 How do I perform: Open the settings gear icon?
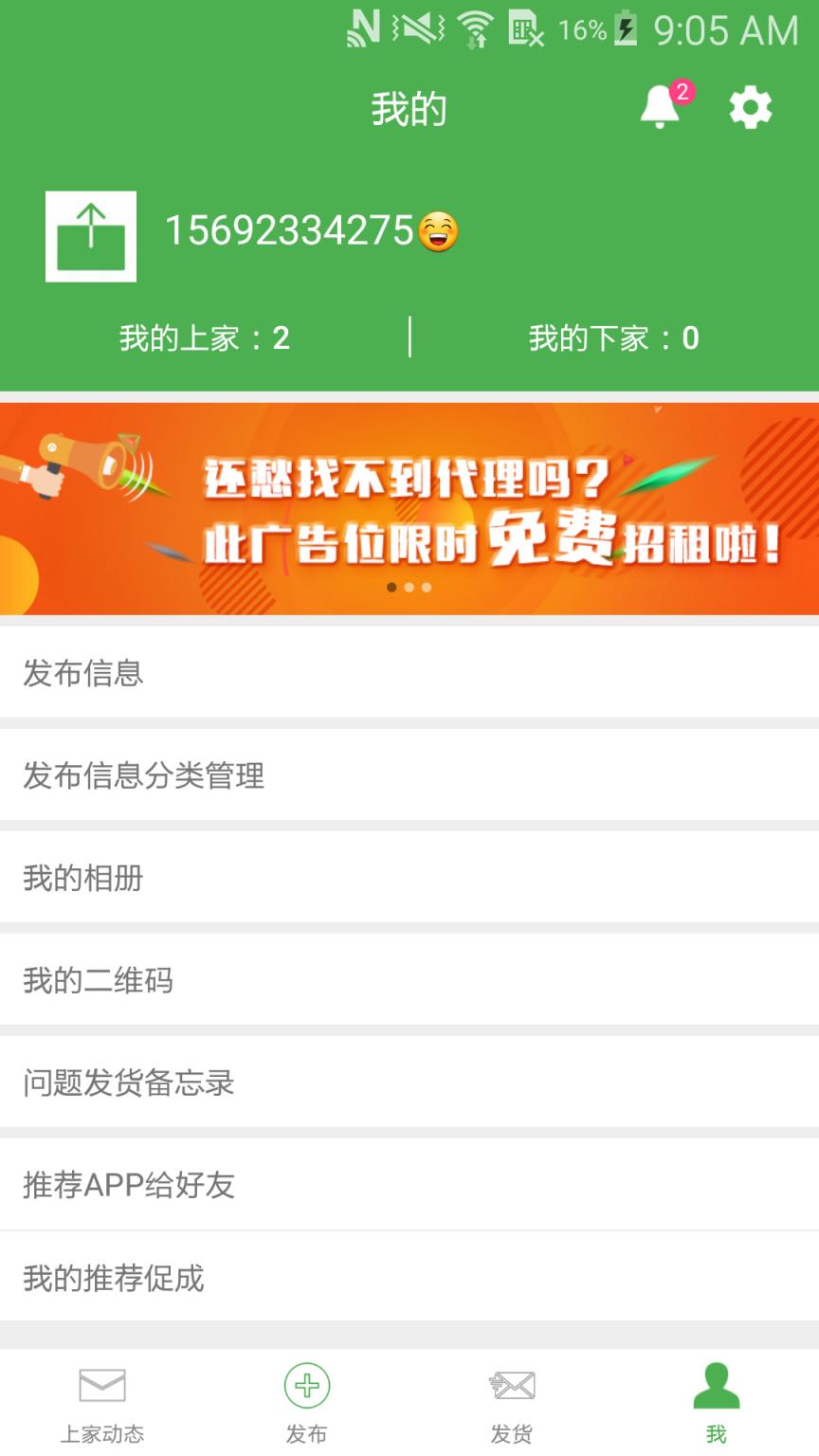(750, 106)
